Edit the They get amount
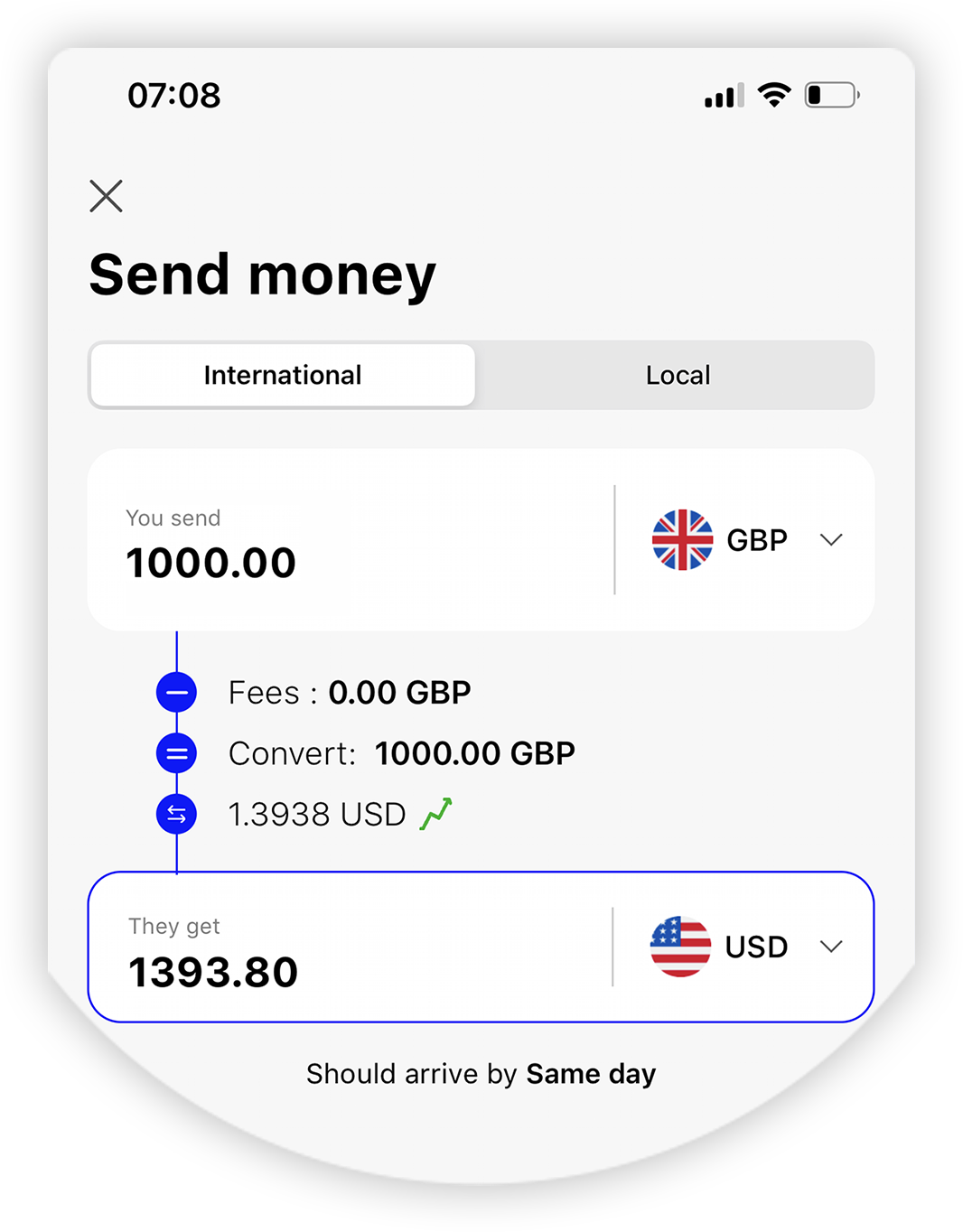The width and height of the screenshot is (963, 1232). pyautogui.click(x=213, y=972)
